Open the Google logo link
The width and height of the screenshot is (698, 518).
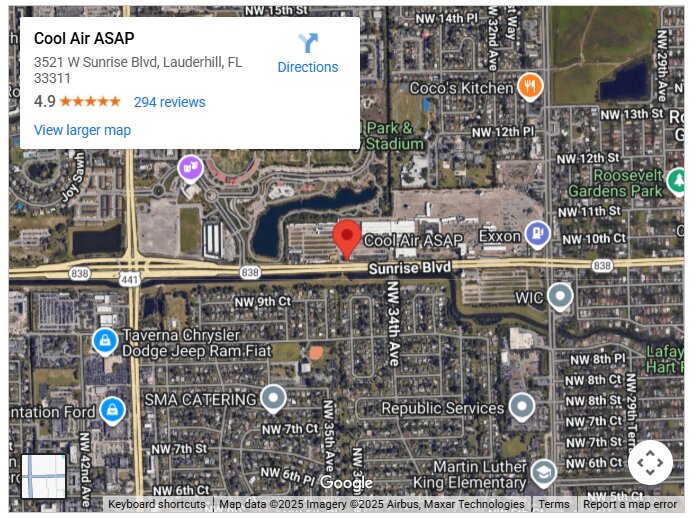point(346,483)
